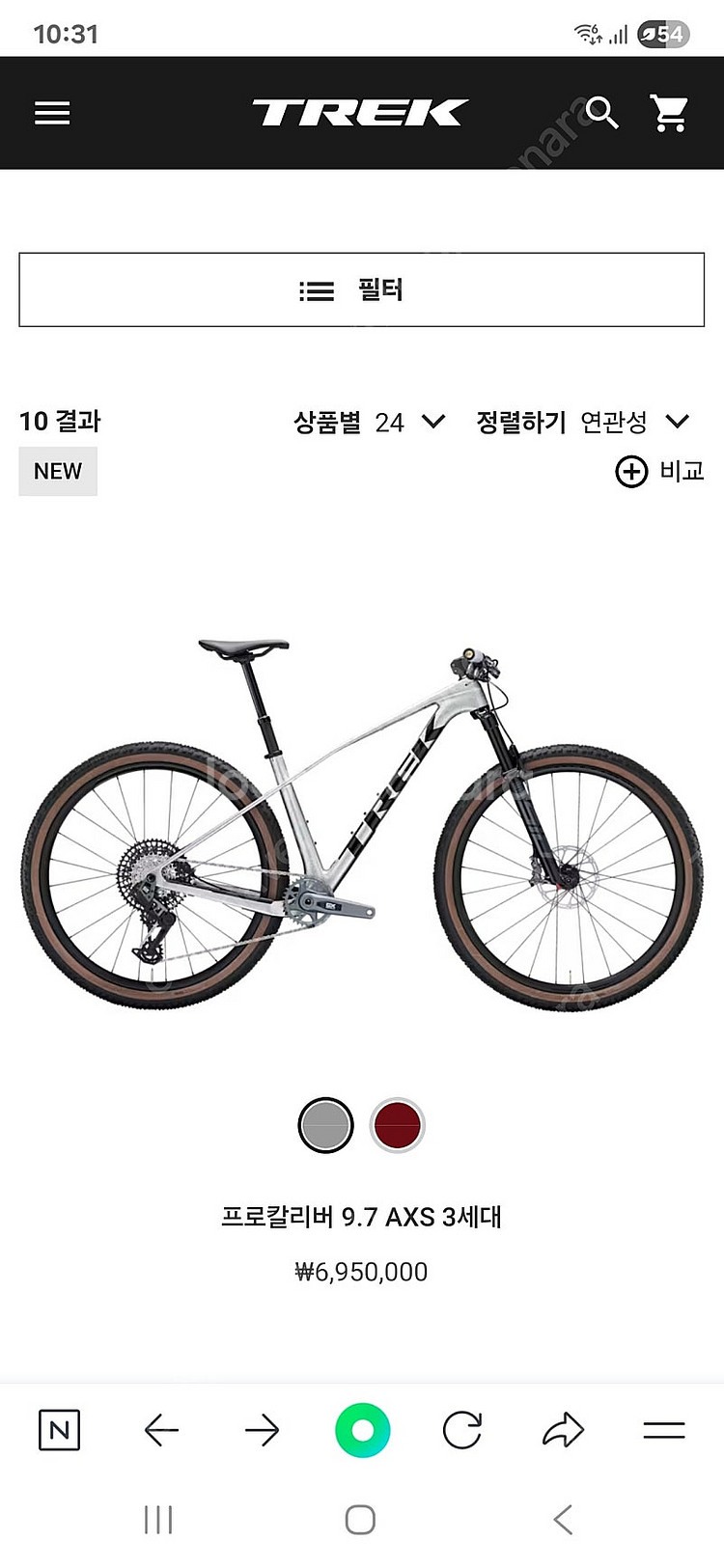
Task: Expand the 상품별 24 items dropdown
Action: point(370,422)
